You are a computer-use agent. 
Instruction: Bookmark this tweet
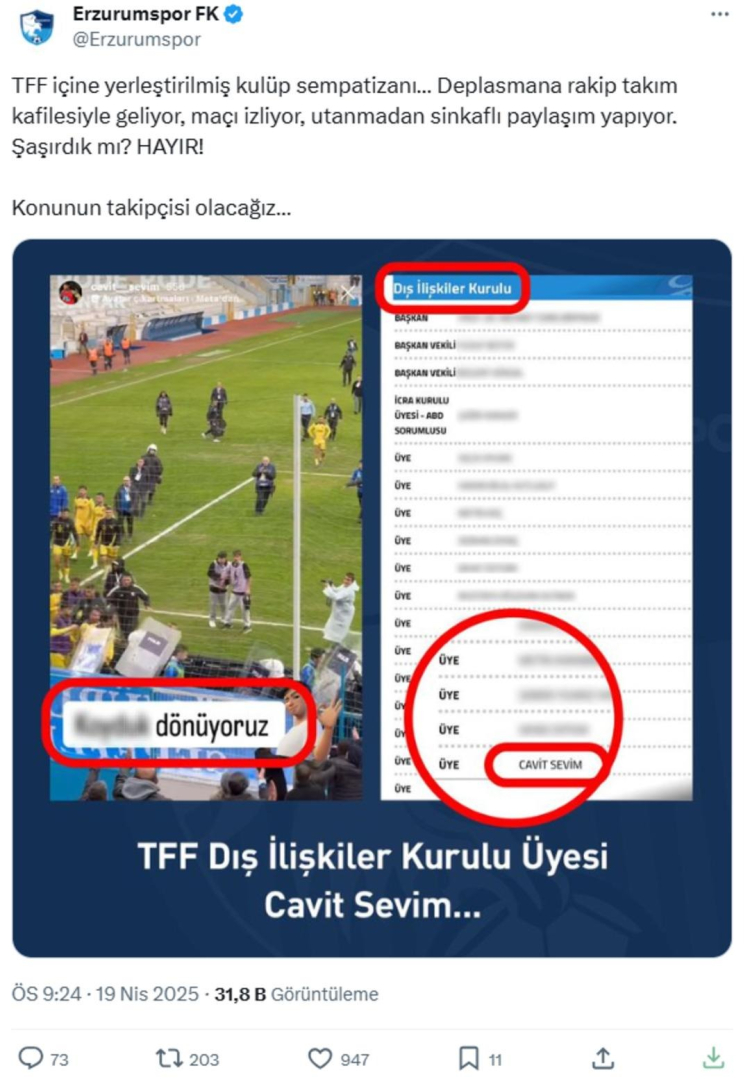click(x=467, y=1058)
